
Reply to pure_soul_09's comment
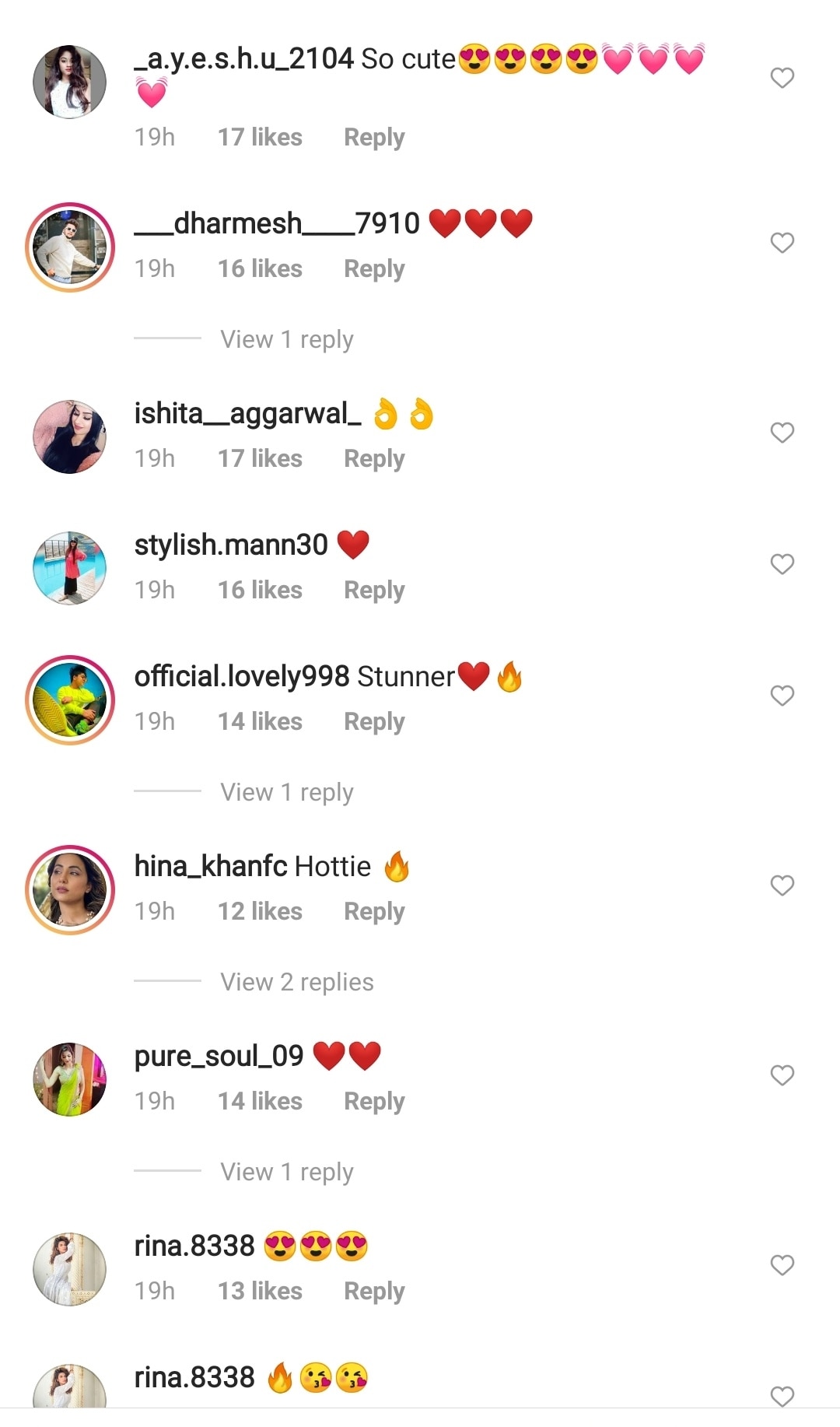pos(374,1102)
